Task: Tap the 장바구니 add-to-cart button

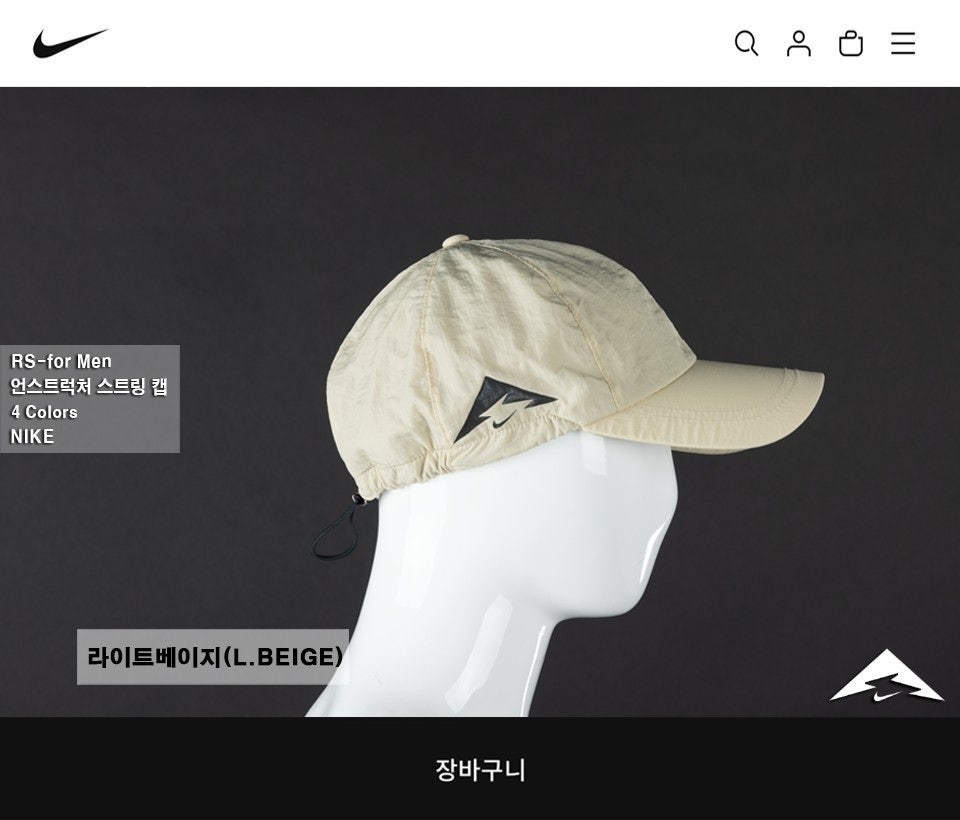Action: [x=480, y=769]
